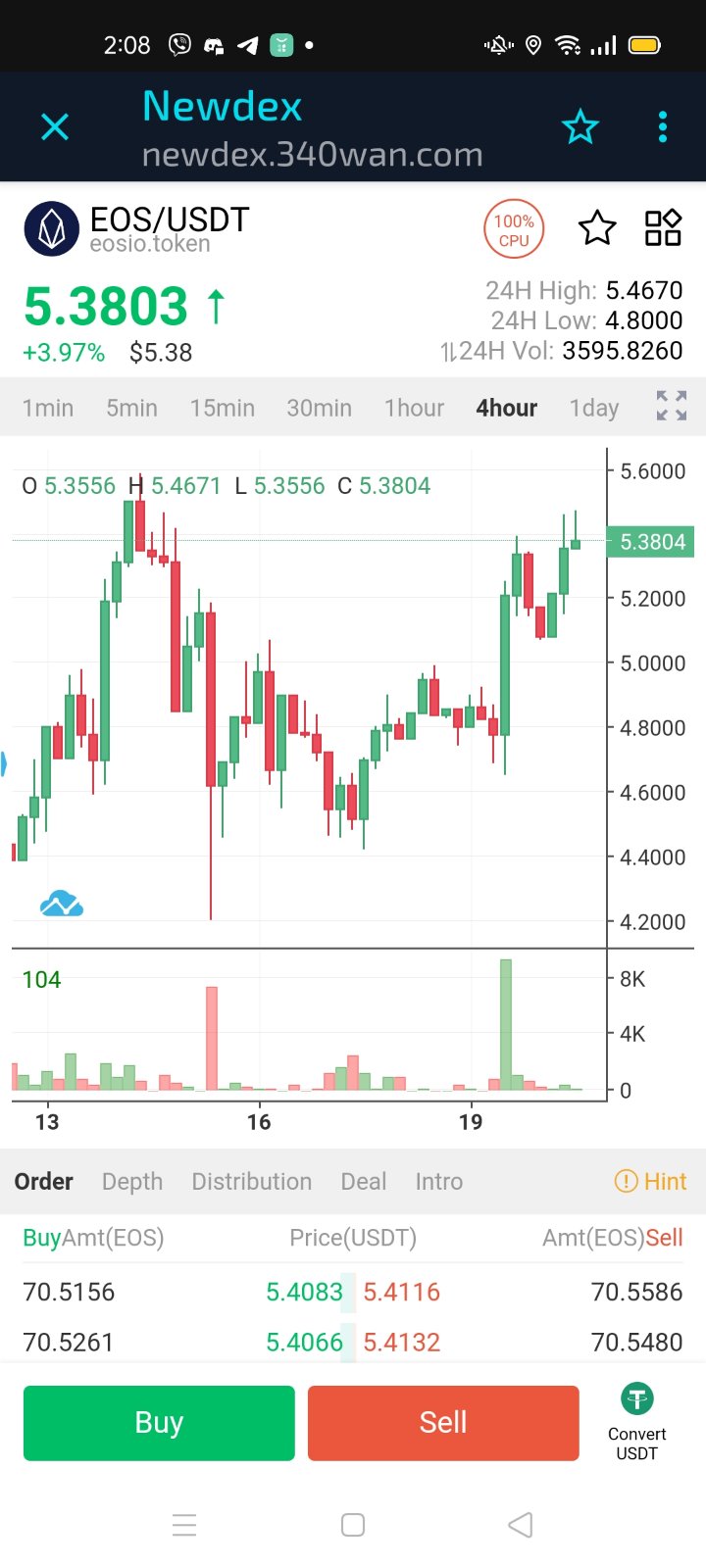Switch to the Depth tab

(x=132, y=1182)
